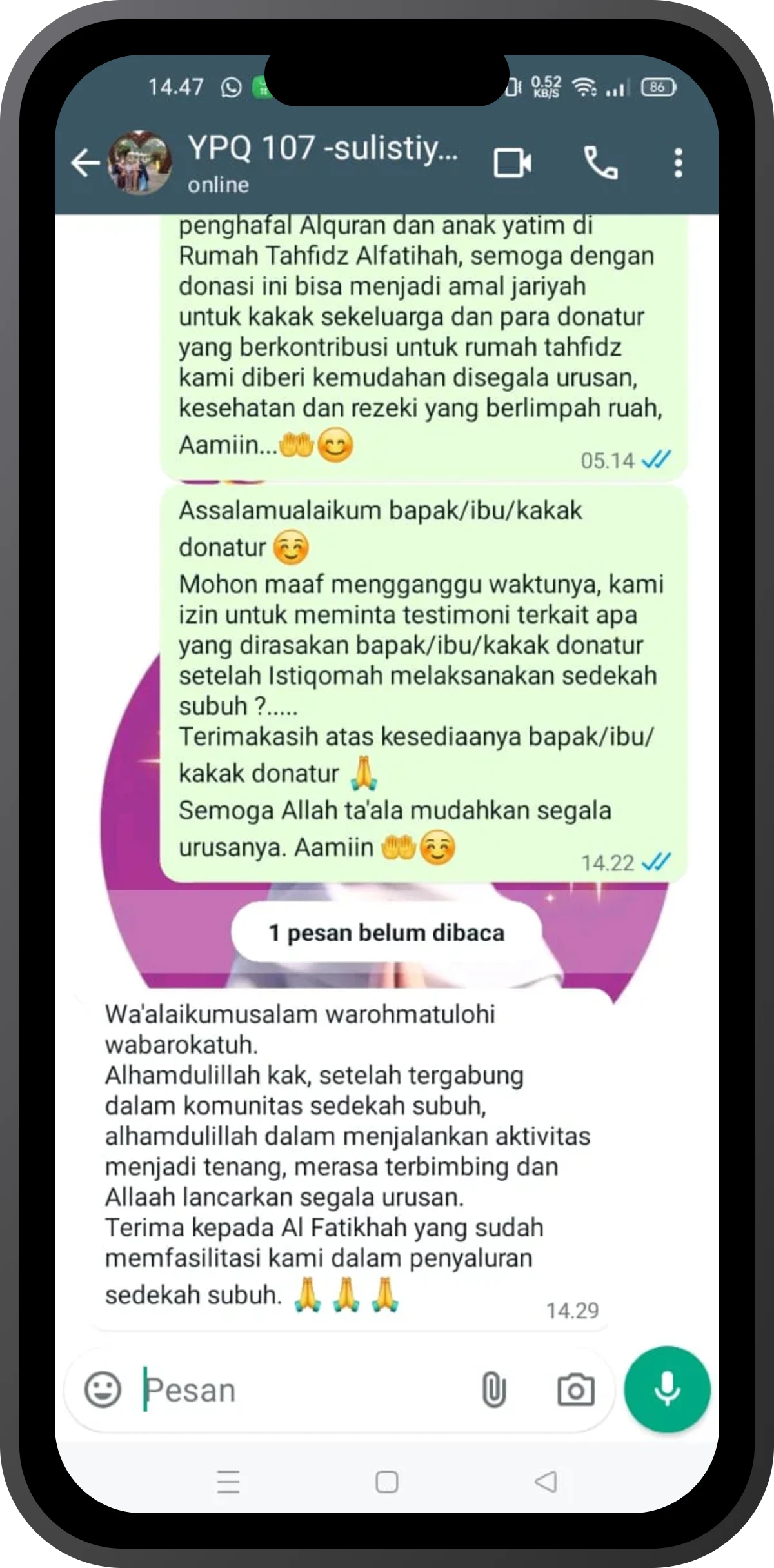Open recent apps from navigation bar

228,1482
